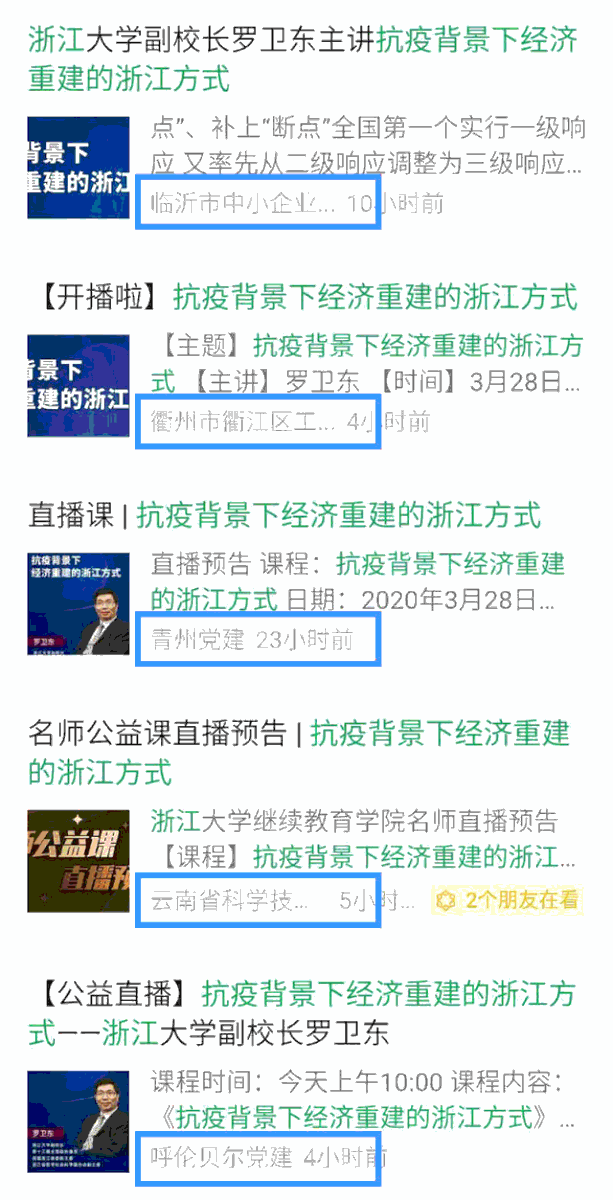Screen dimensions: 613x1200
Task: Open the 直播课 article from 青州党建
Action: (x=285, y=516)
